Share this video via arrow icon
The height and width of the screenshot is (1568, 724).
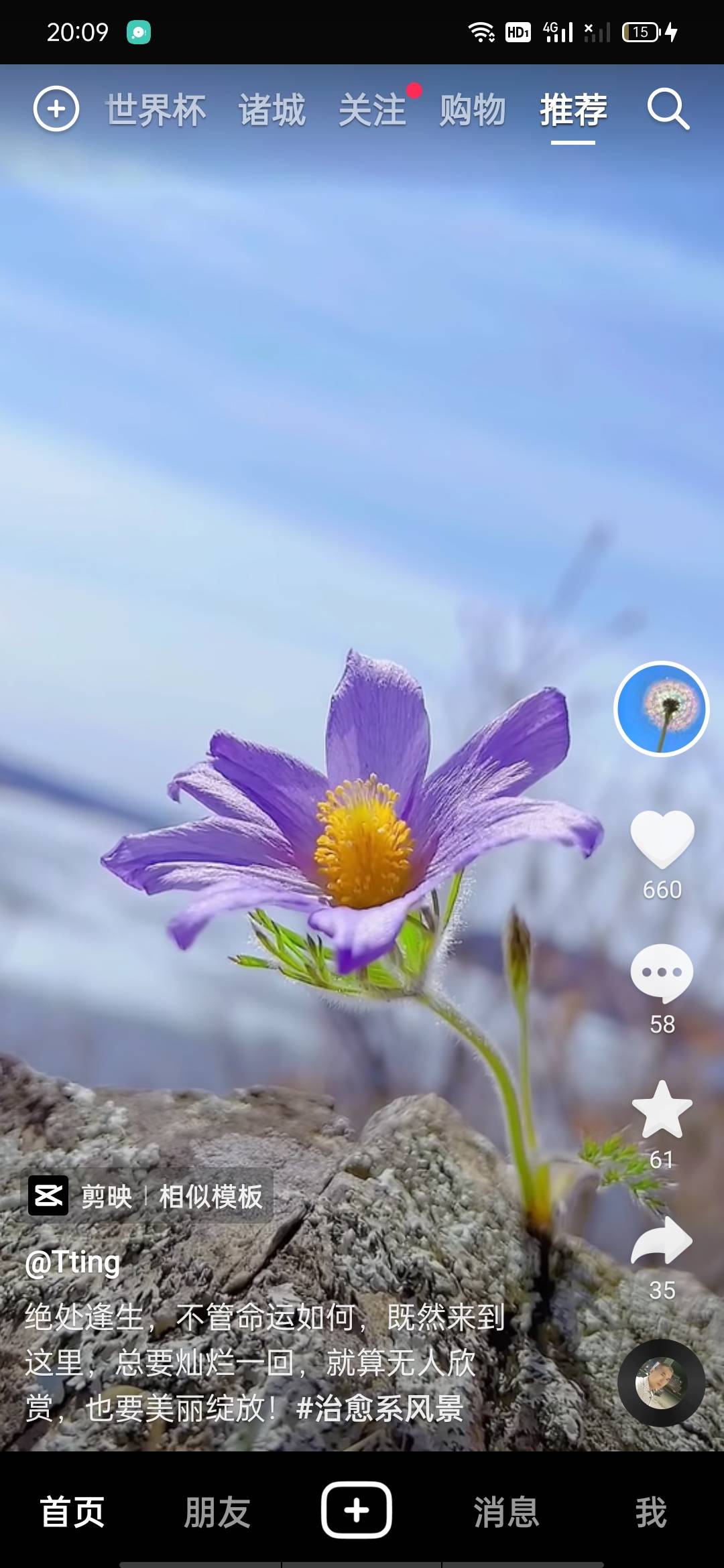point(662,1241)
